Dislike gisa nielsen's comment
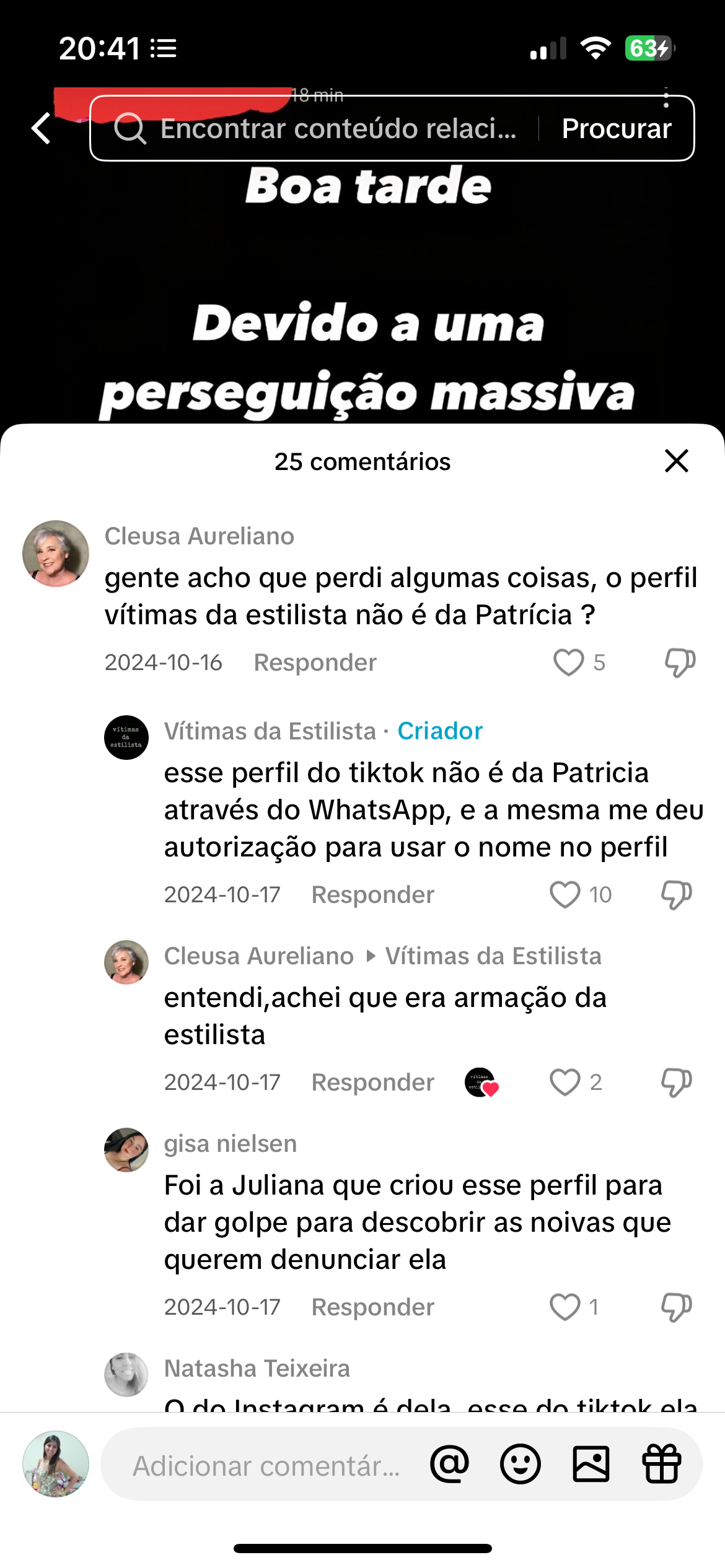 676,1307
